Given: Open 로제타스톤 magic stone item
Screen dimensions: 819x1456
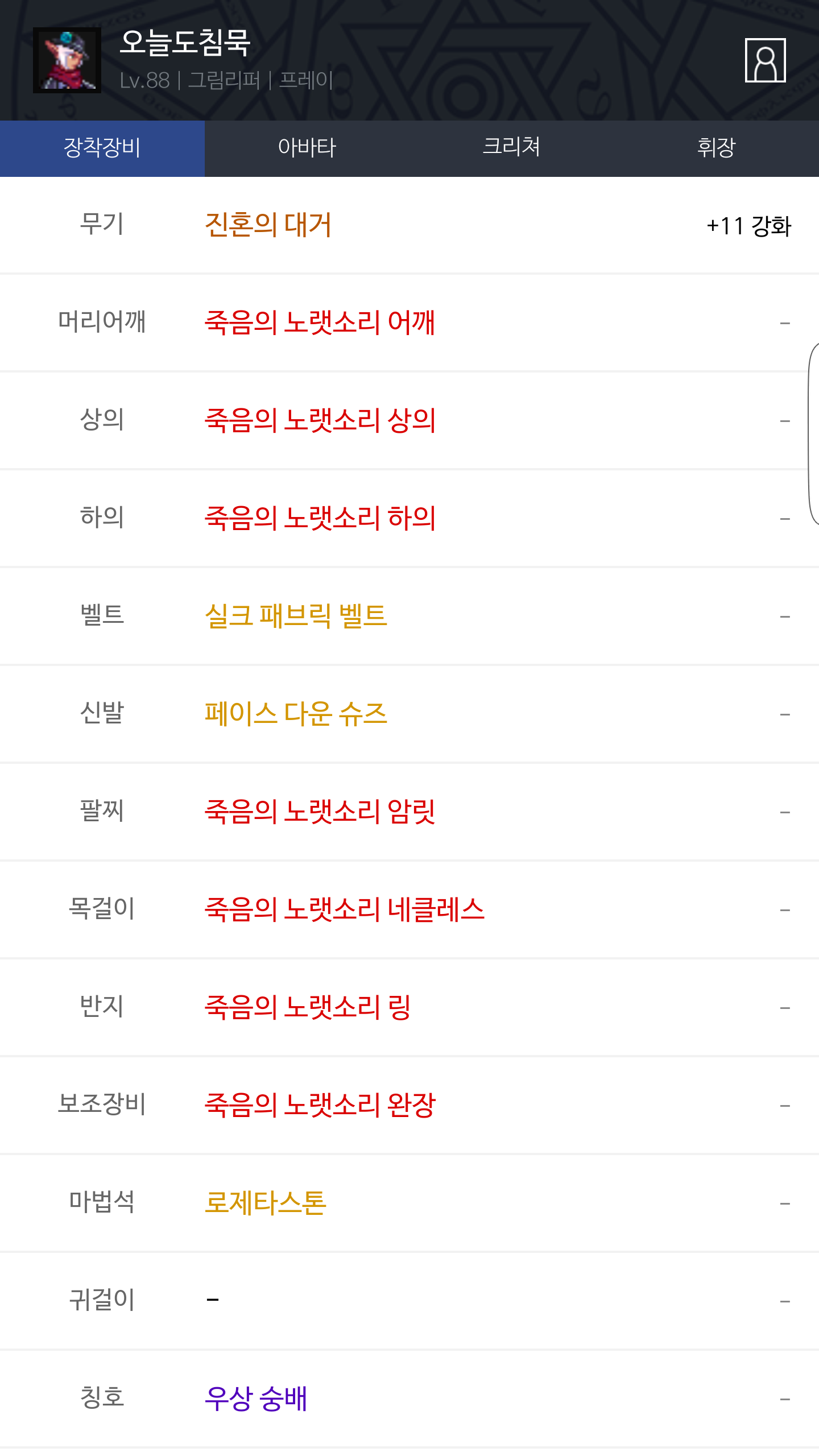Looking at the screenshot, I should tap(266, 1203).
